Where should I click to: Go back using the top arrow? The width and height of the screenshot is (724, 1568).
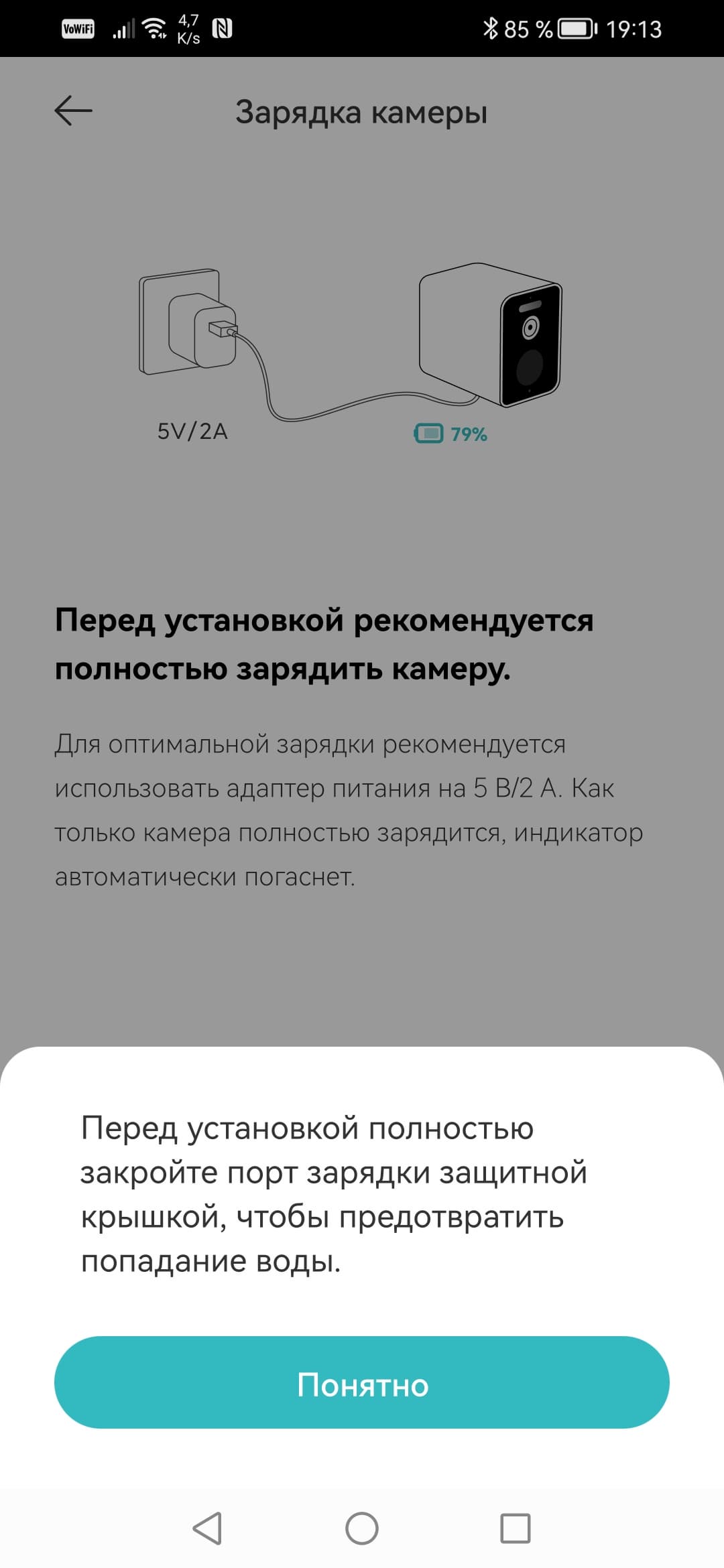coord(73,111)
